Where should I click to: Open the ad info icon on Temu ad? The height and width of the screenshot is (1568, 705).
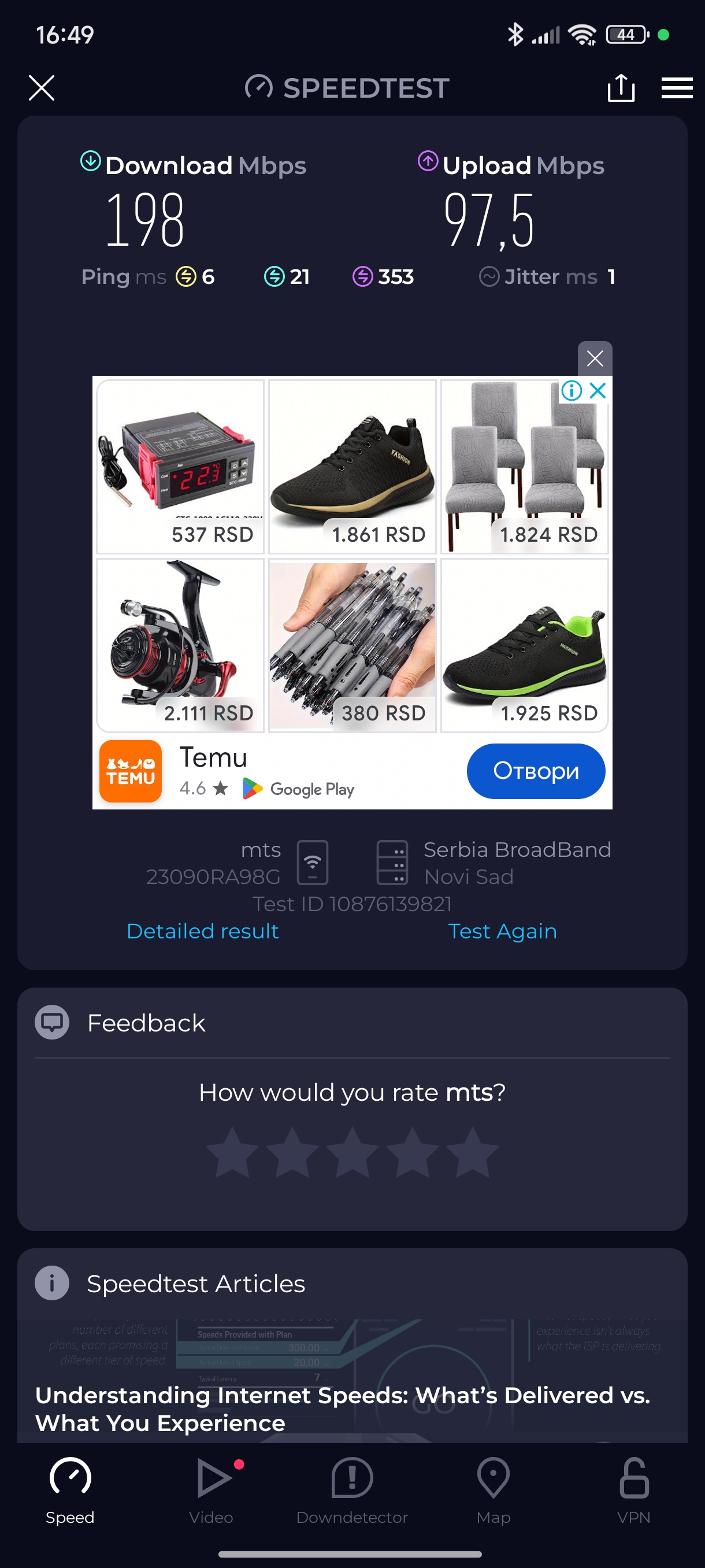click(x=571, y=390)
